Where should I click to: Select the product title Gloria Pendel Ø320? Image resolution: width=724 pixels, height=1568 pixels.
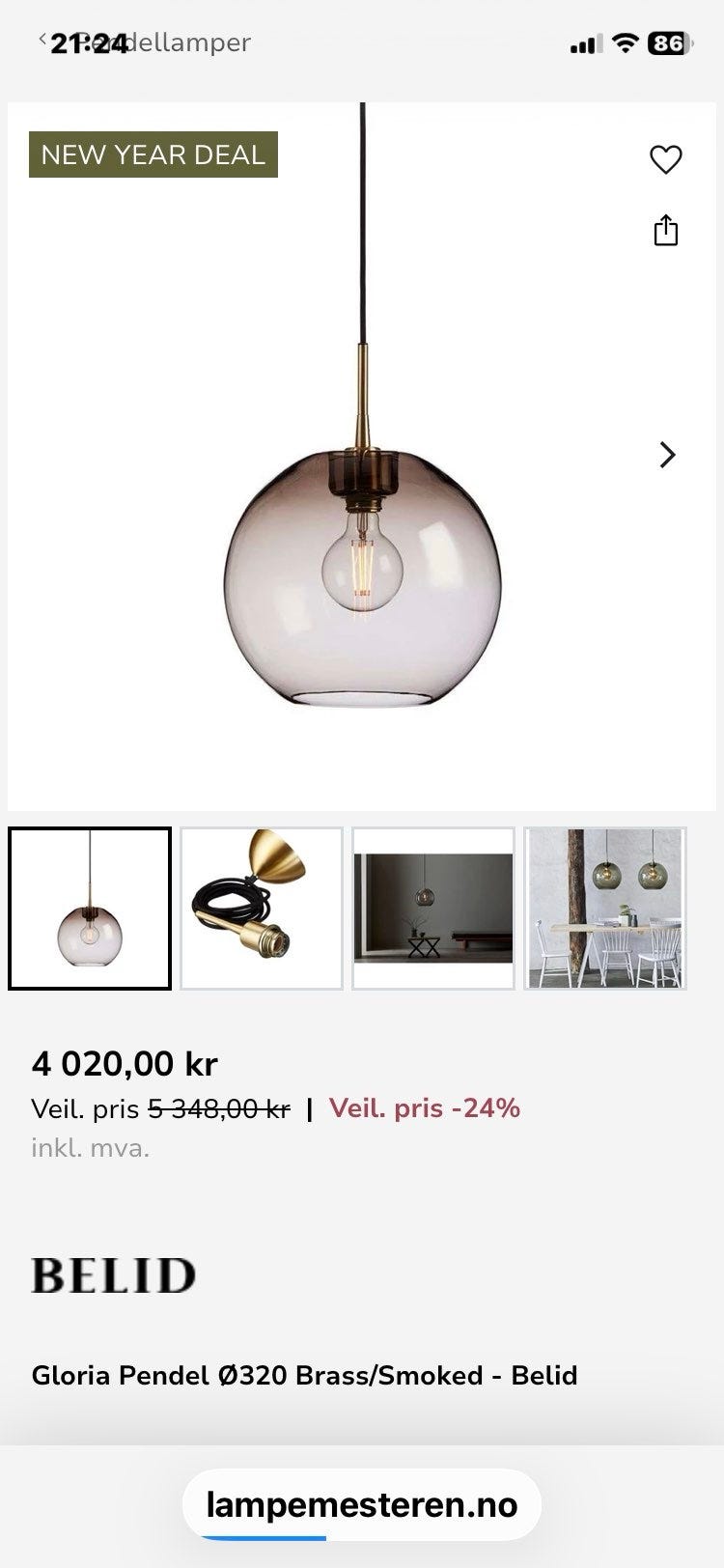point(304,1375)
